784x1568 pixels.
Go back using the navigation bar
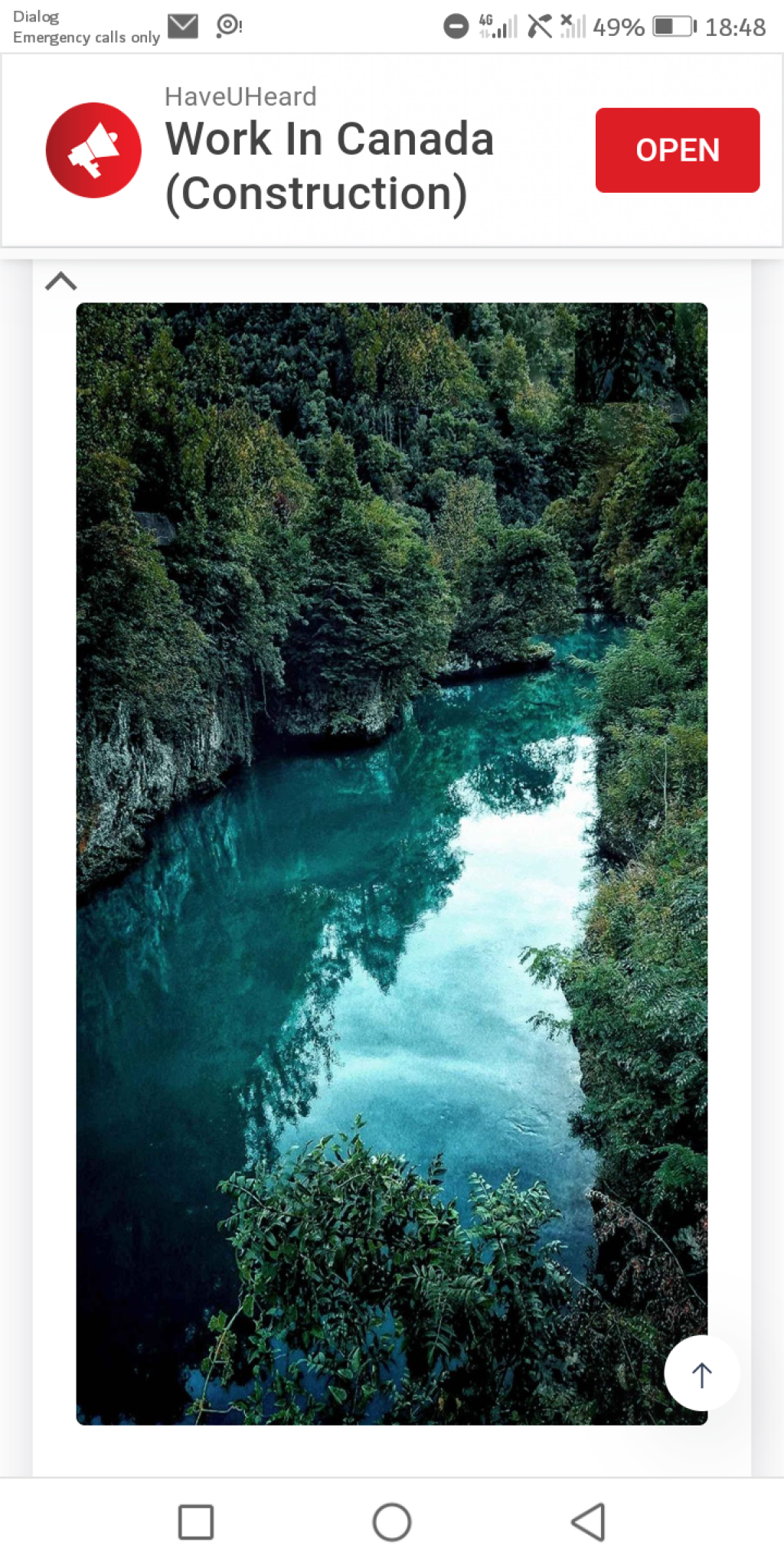pyautogui.click(x=588, y=1521)
